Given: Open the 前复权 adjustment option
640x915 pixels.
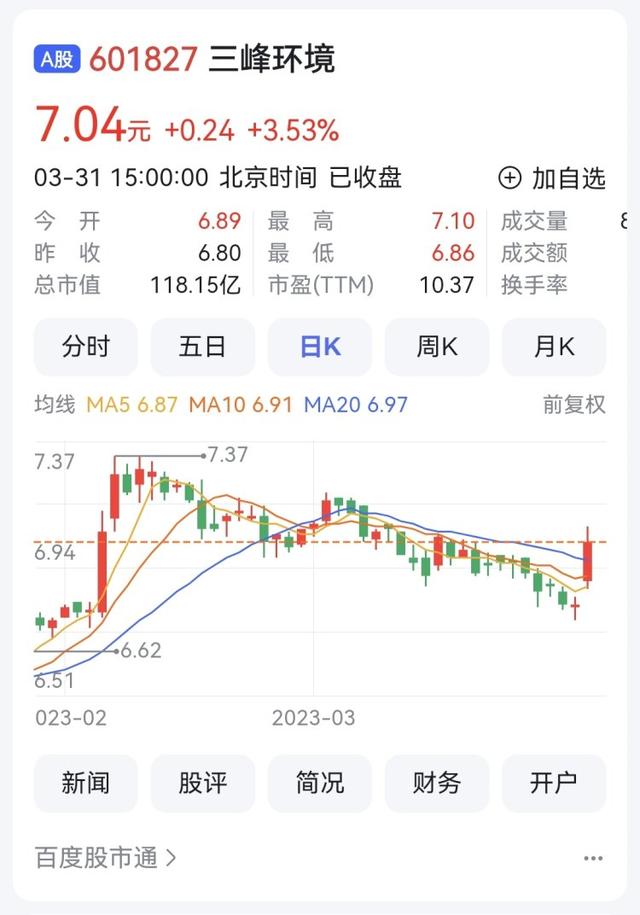Looking at the screenshot, I should (x=574, y=405).
